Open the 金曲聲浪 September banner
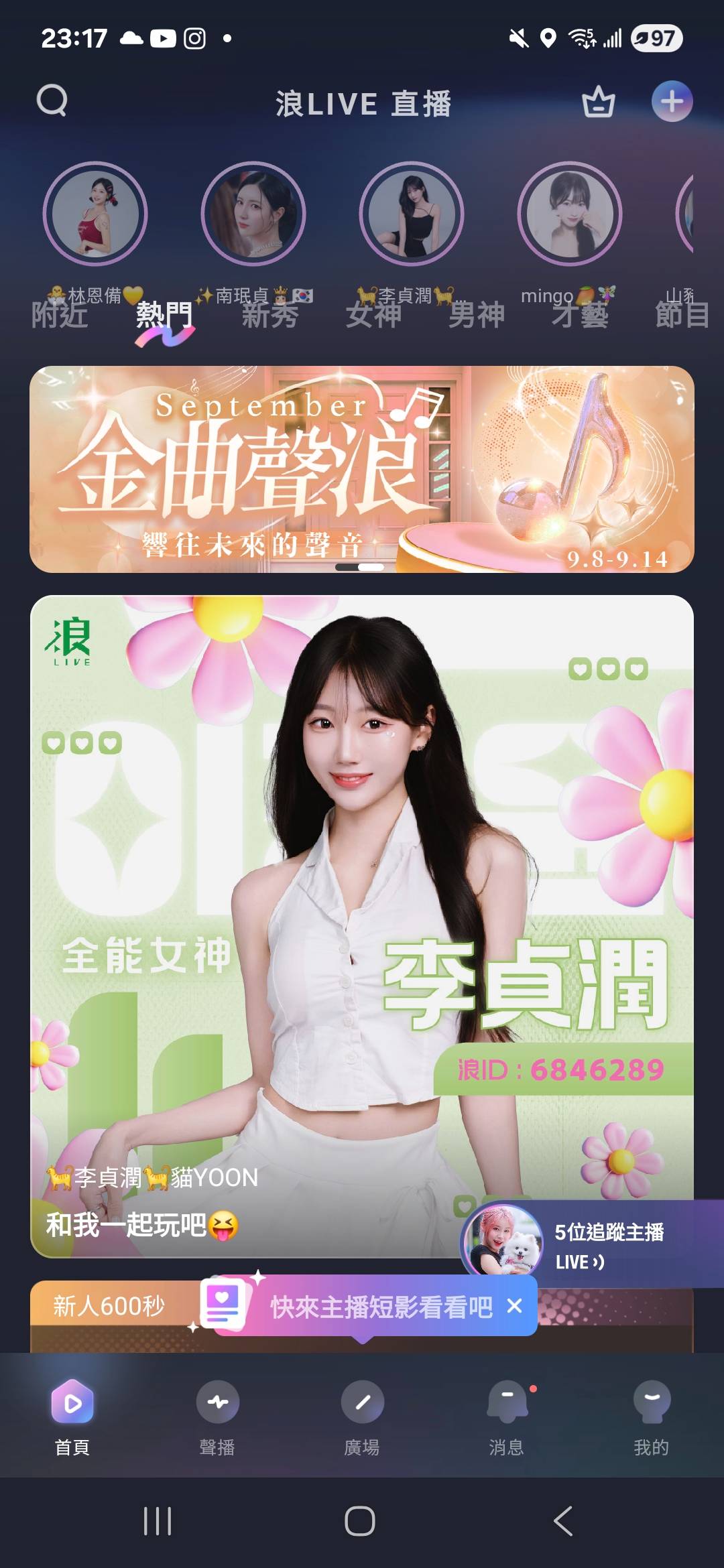This screenshot has height=1568, width=724. pyautogui.click(x=362, y=469)
